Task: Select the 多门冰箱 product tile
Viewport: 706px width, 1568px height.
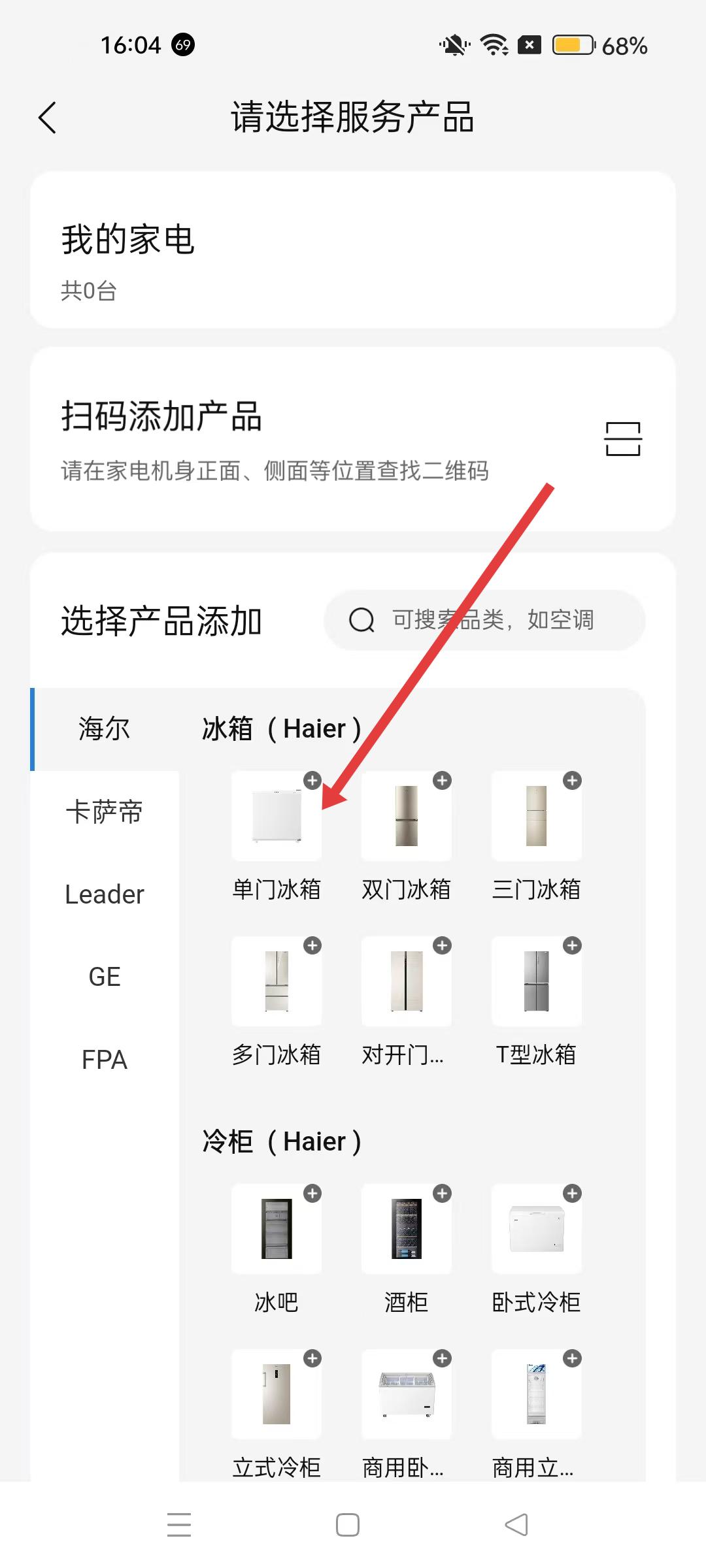Action: pos(277,981)
